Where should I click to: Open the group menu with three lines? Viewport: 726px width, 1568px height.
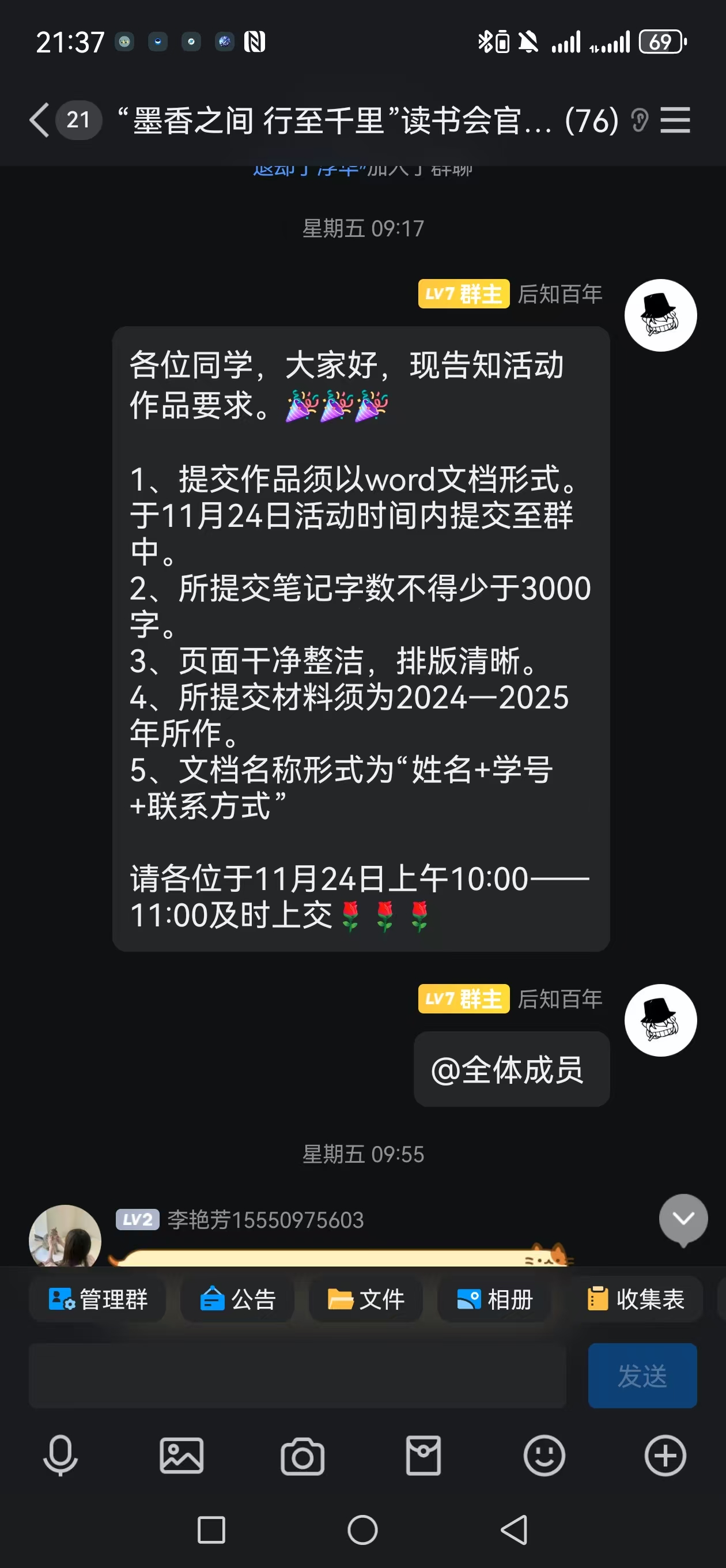(x=675, y=120)
